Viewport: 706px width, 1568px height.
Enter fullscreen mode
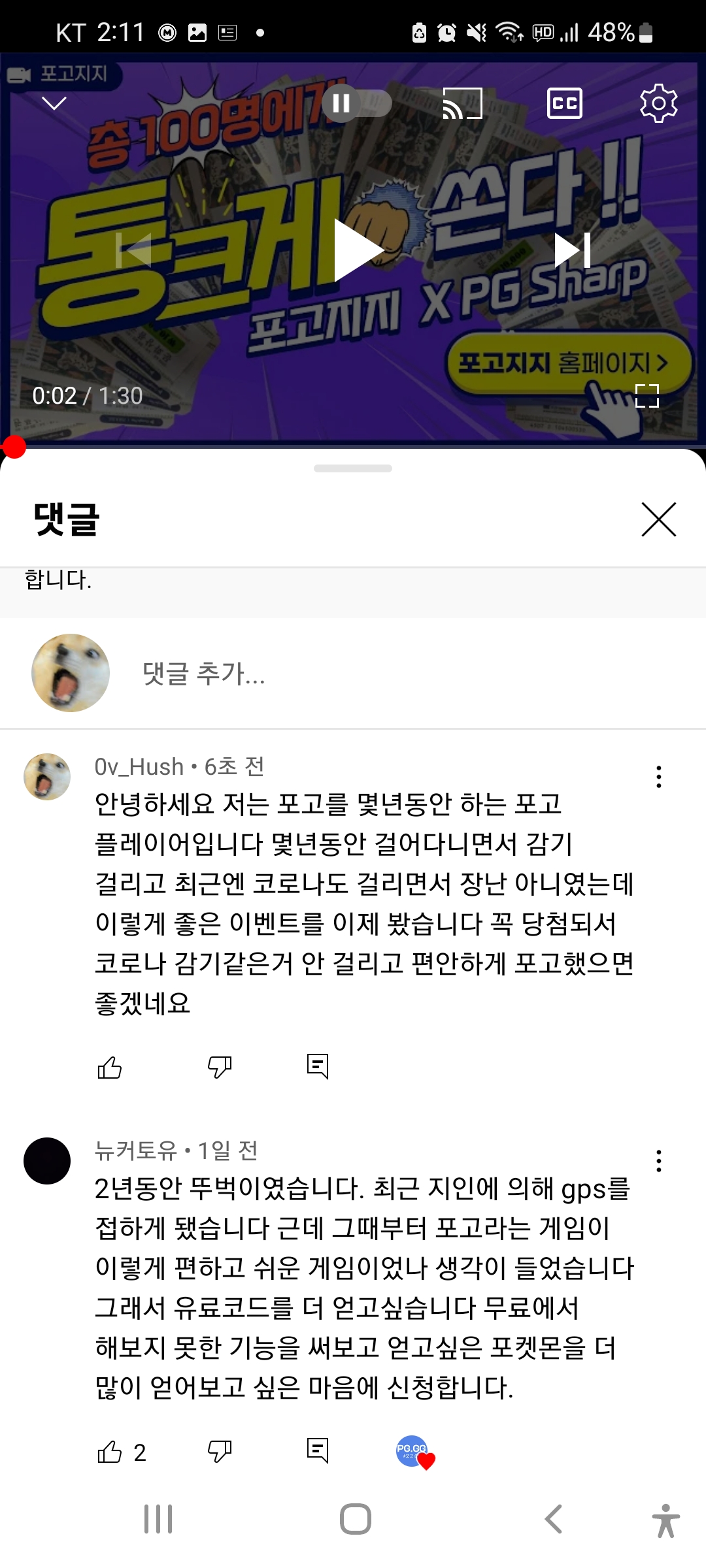647,396
